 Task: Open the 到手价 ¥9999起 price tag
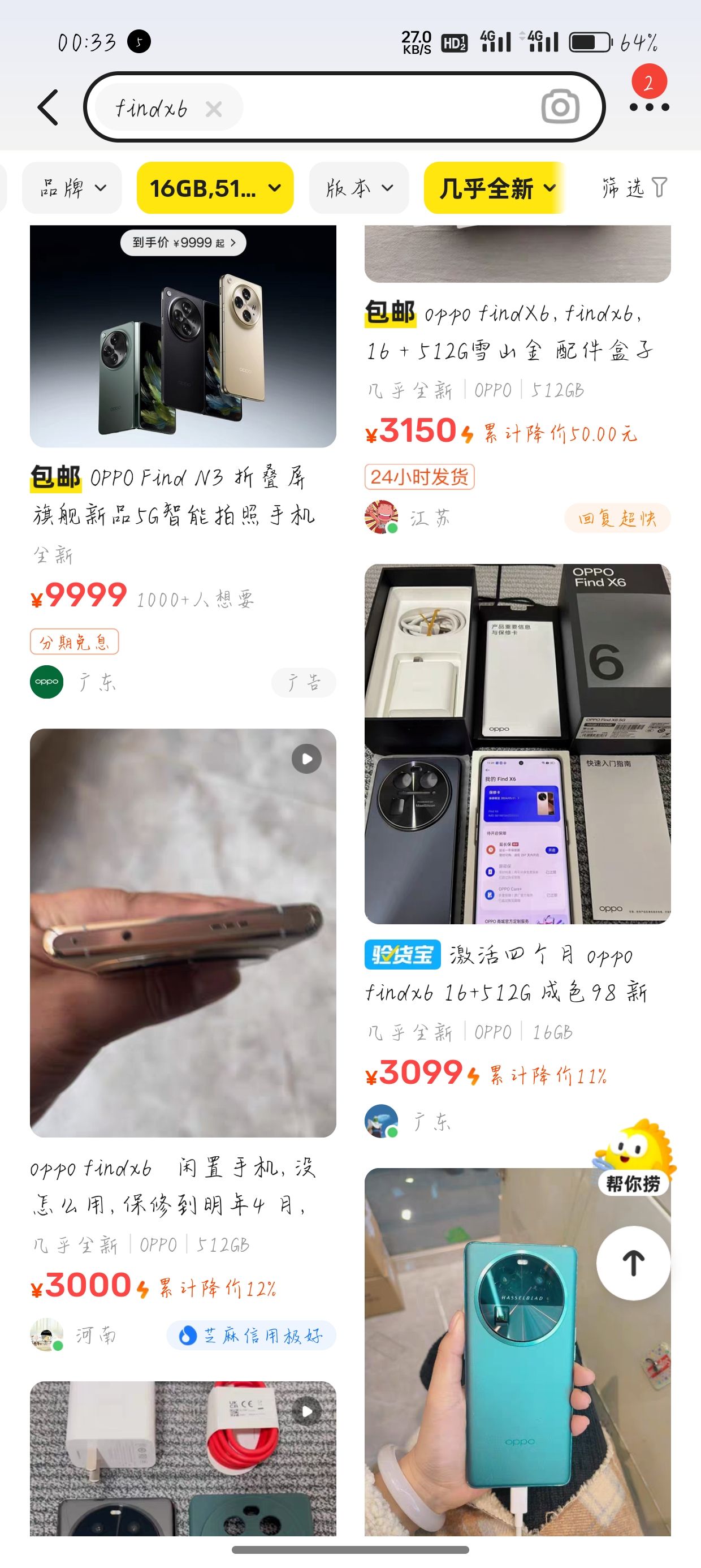click(183, 242)
